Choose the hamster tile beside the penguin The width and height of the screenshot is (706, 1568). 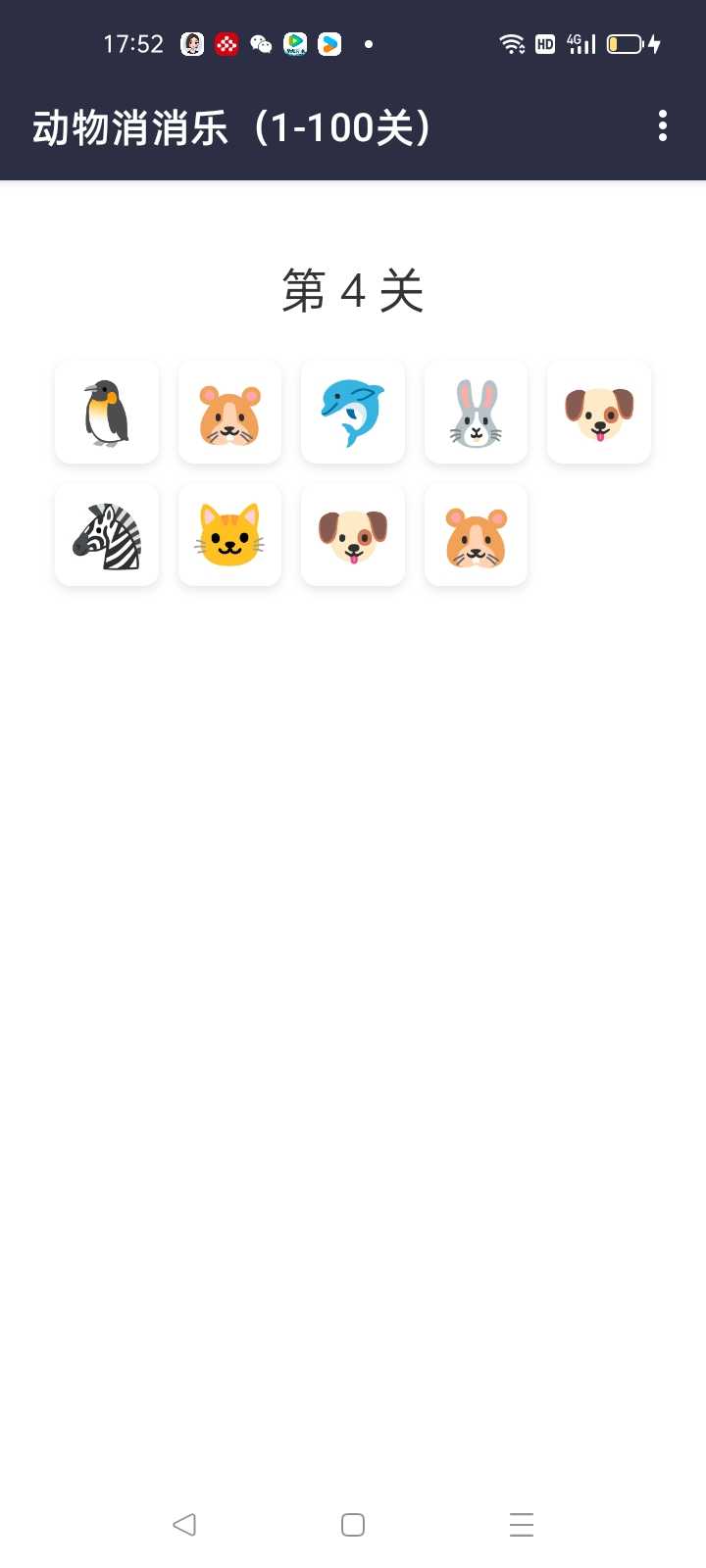[229, 413]
